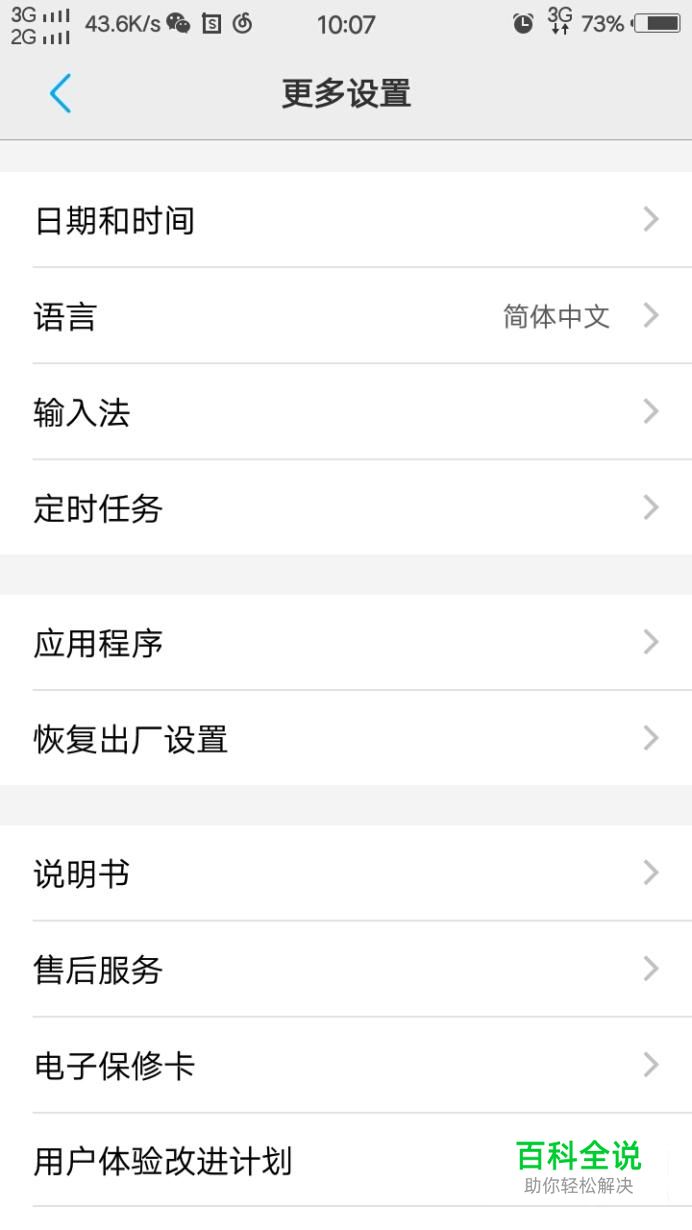Open 电子保修卡

[346, 1065]
